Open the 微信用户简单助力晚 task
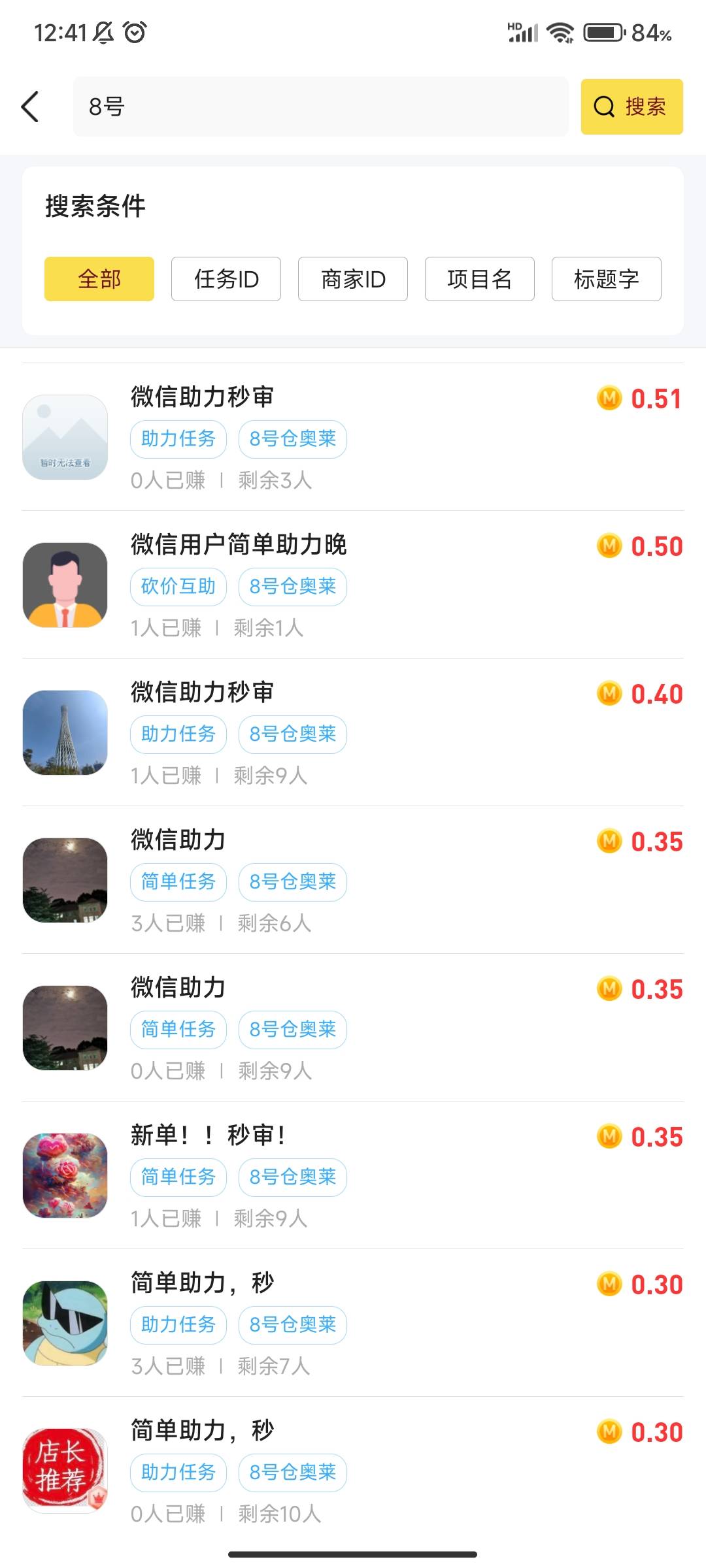This screenshot has width=706, height=1568. click(353, 585)
